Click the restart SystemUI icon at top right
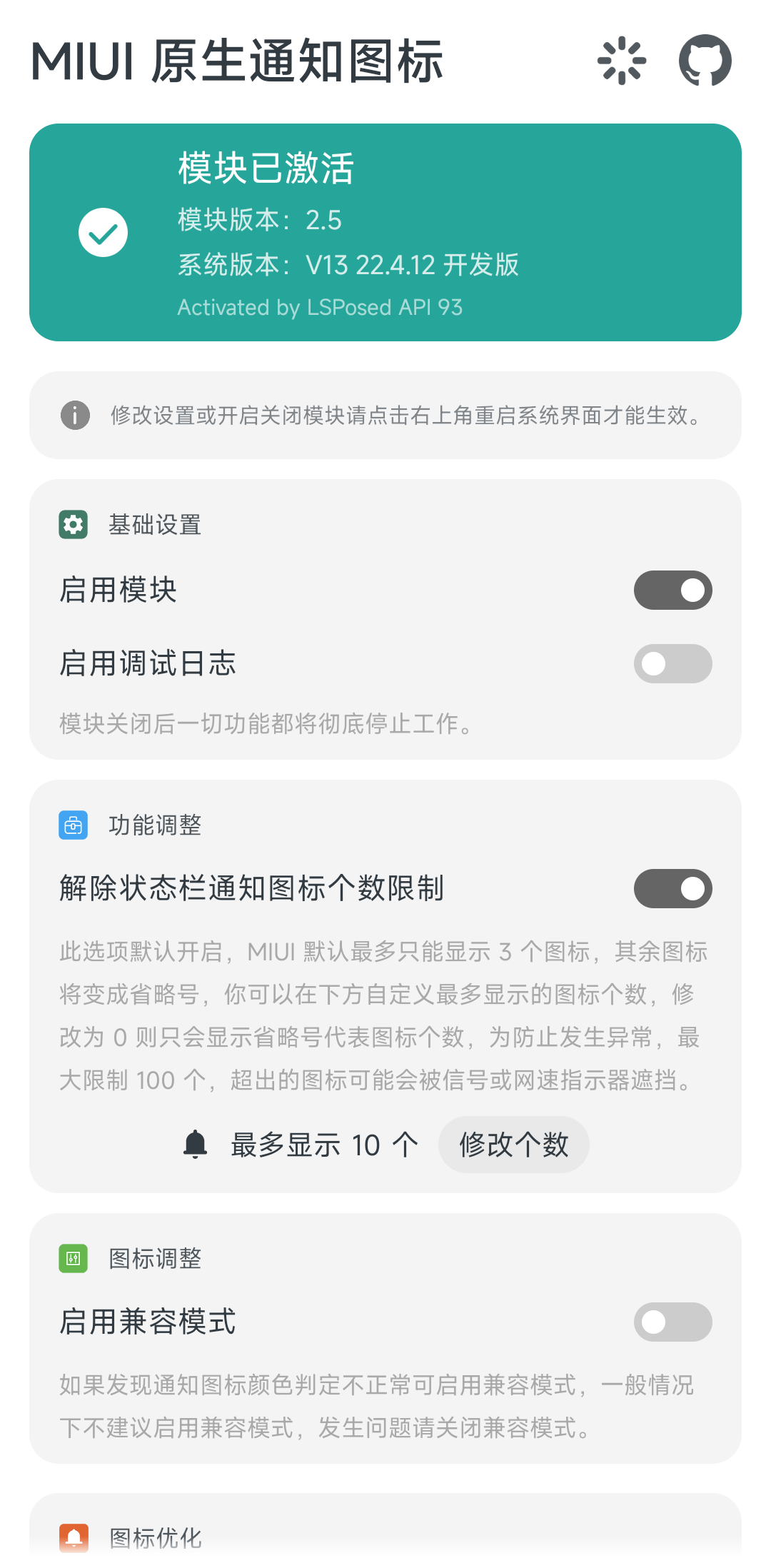This screenshot has height=1568, width=771. 623,61
